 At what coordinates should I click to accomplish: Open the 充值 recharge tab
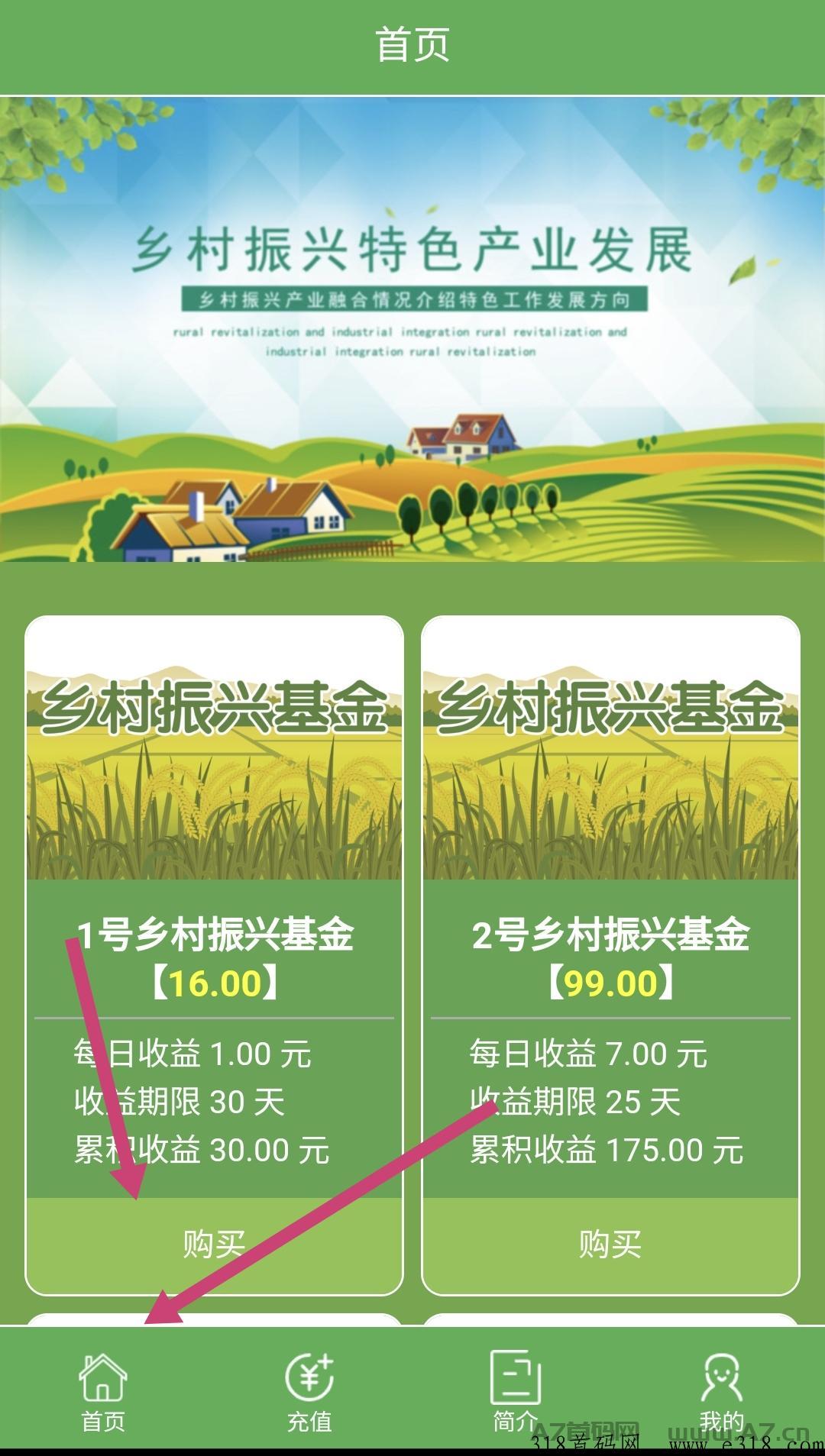click(x=309, y=1393)
